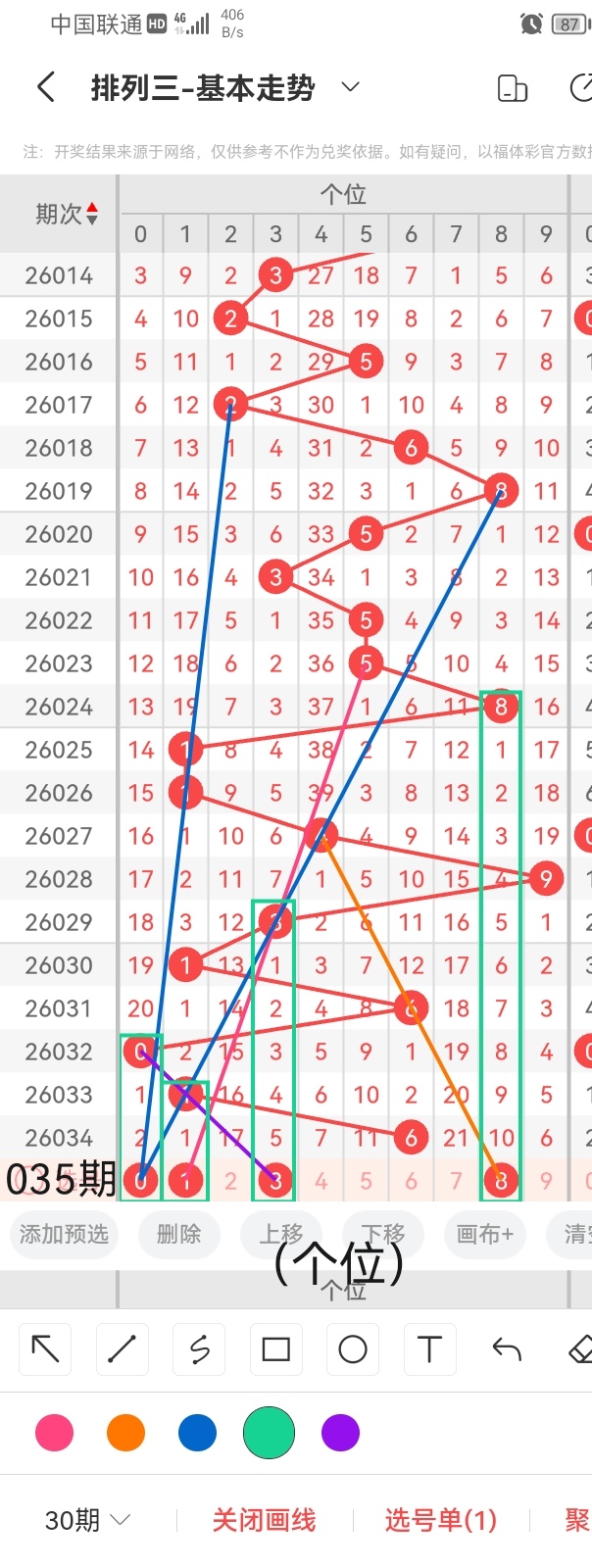Select the text tool

(429, 1349)
